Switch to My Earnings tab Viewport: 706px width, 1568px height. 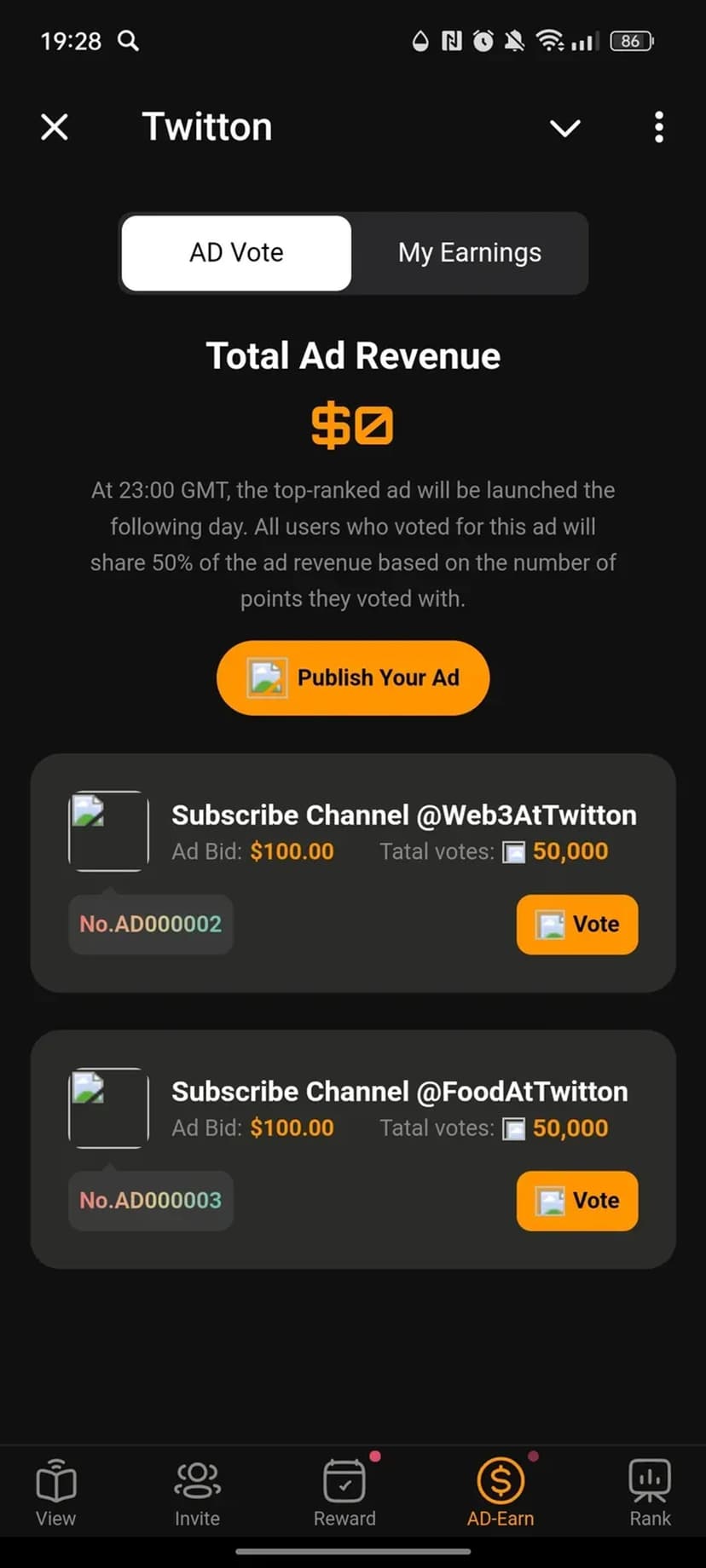click(x=469, y=253)
